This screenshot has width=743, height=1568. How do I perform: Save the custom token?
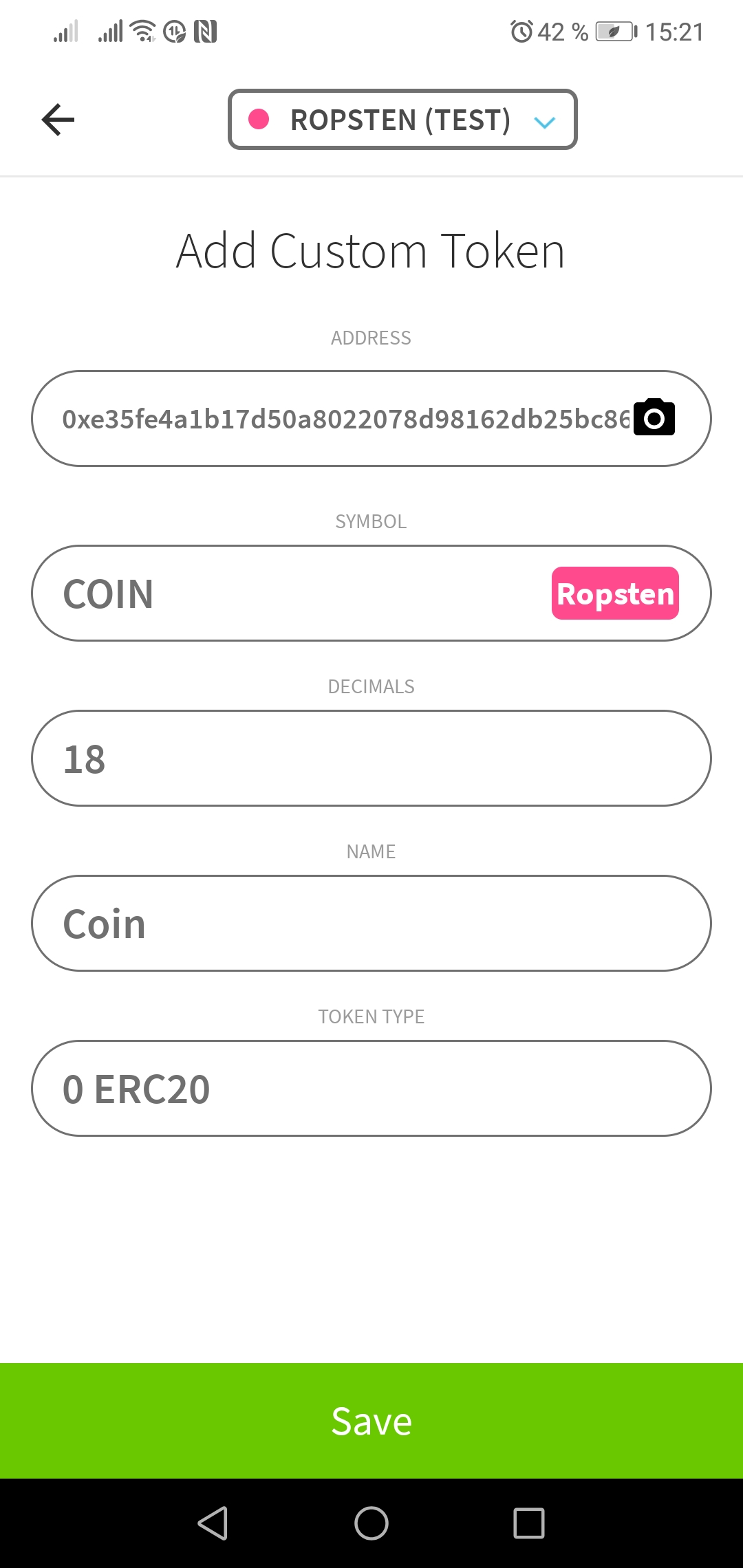(371, 1421)
